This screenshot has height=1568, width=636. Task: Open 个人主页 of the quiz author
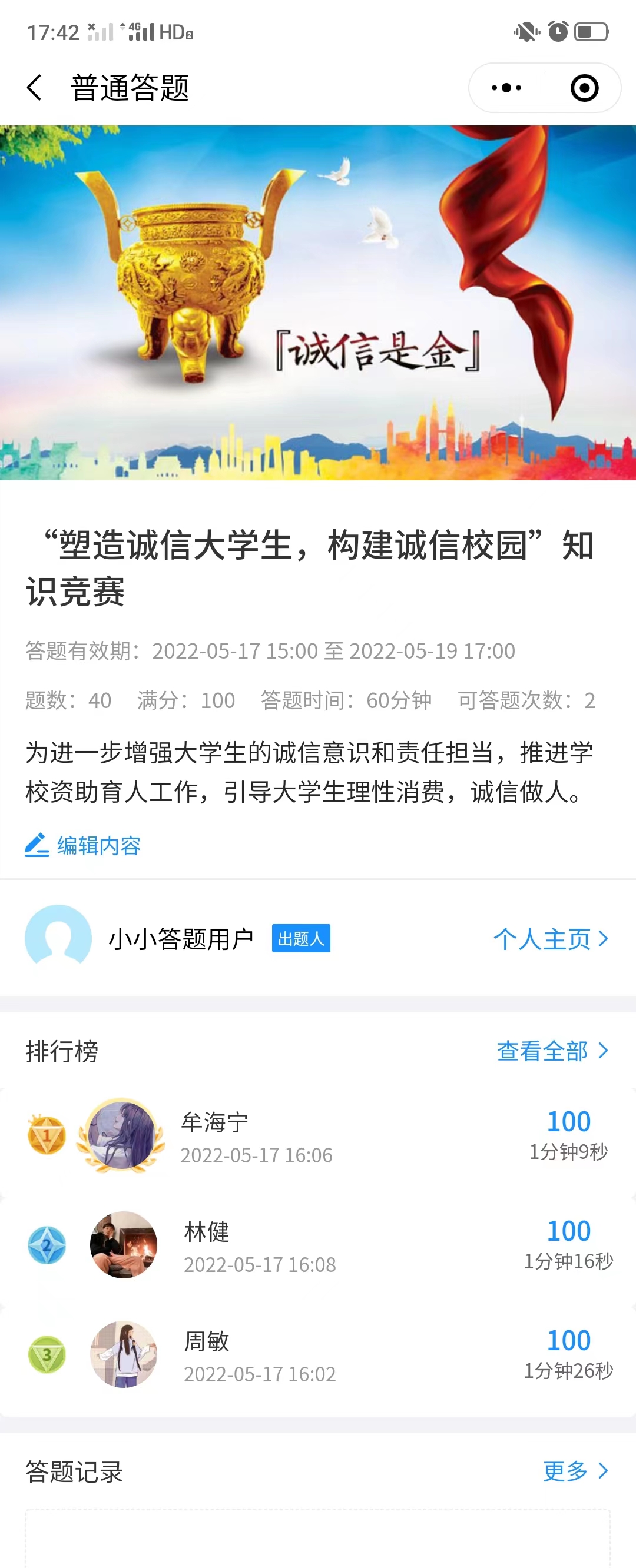click(550, 939)
